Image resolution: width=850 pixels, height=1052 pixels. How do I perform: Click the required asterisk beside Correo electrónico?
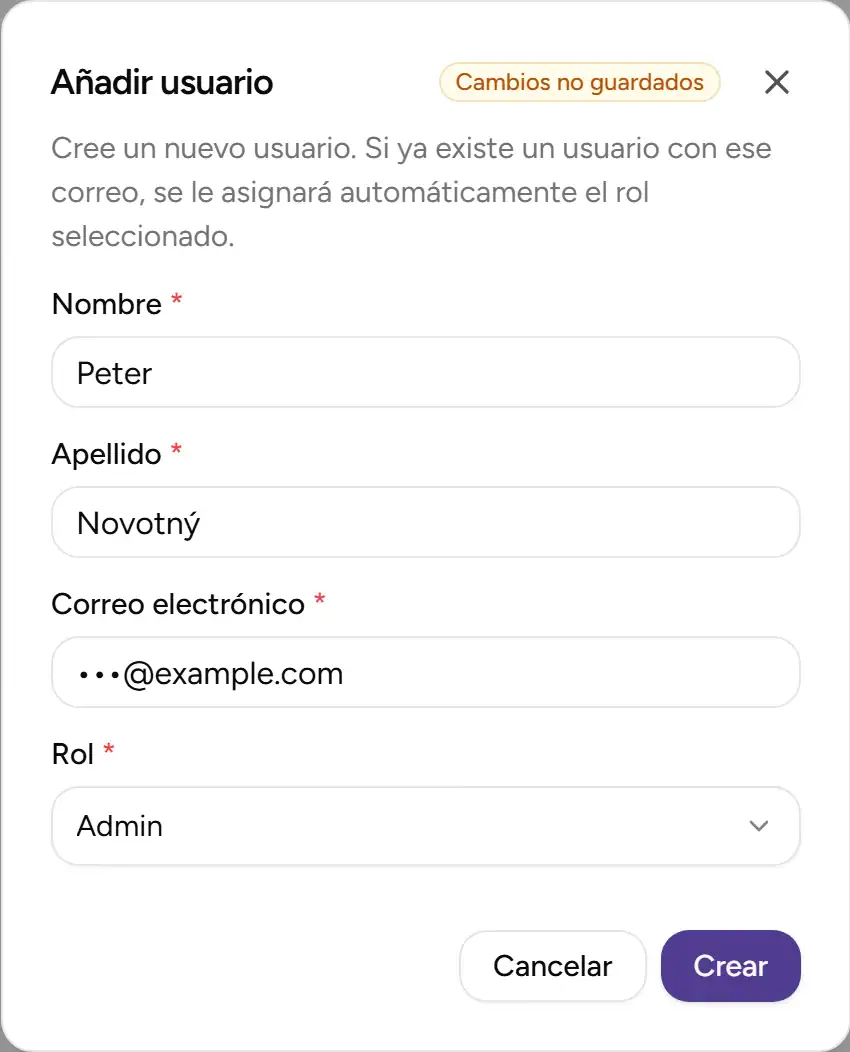(318, 598)
